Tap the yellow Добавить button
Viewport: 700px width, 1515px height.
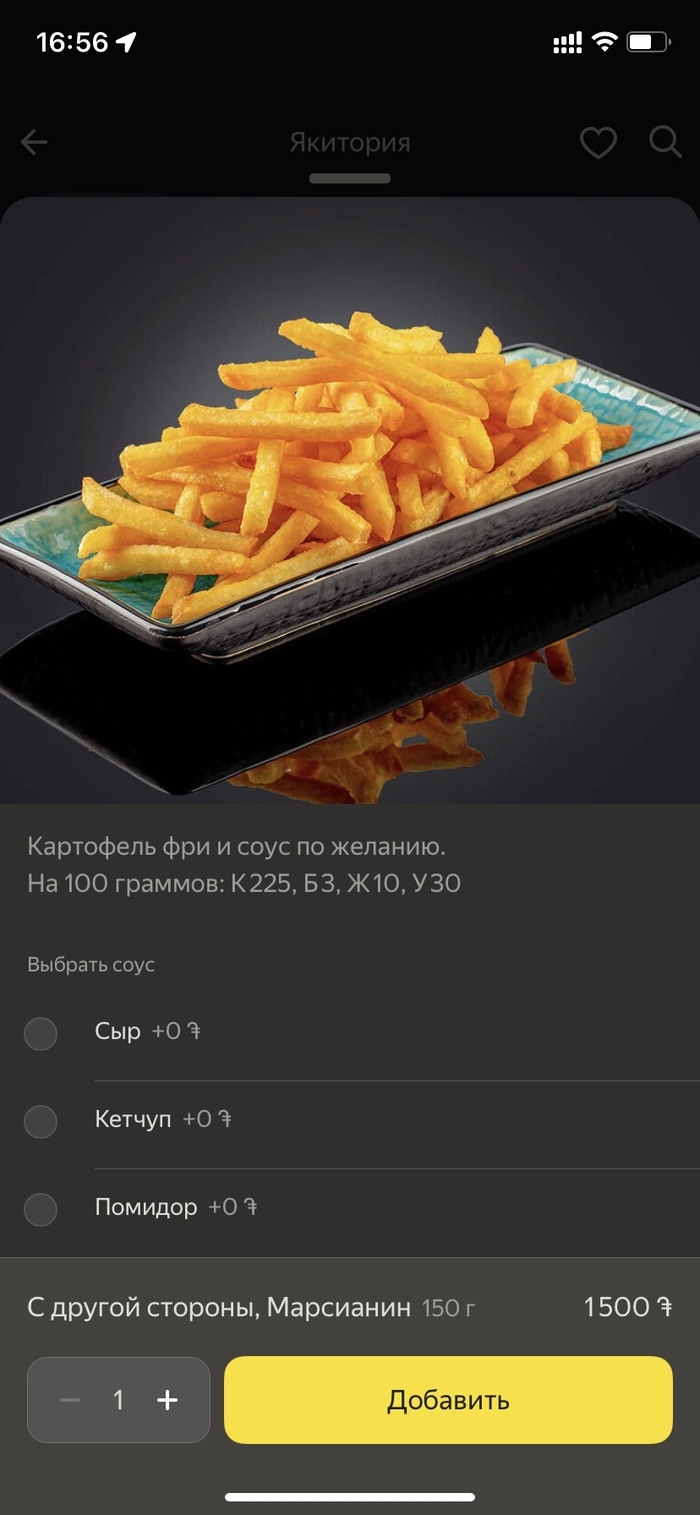[x=448, y=1400]
